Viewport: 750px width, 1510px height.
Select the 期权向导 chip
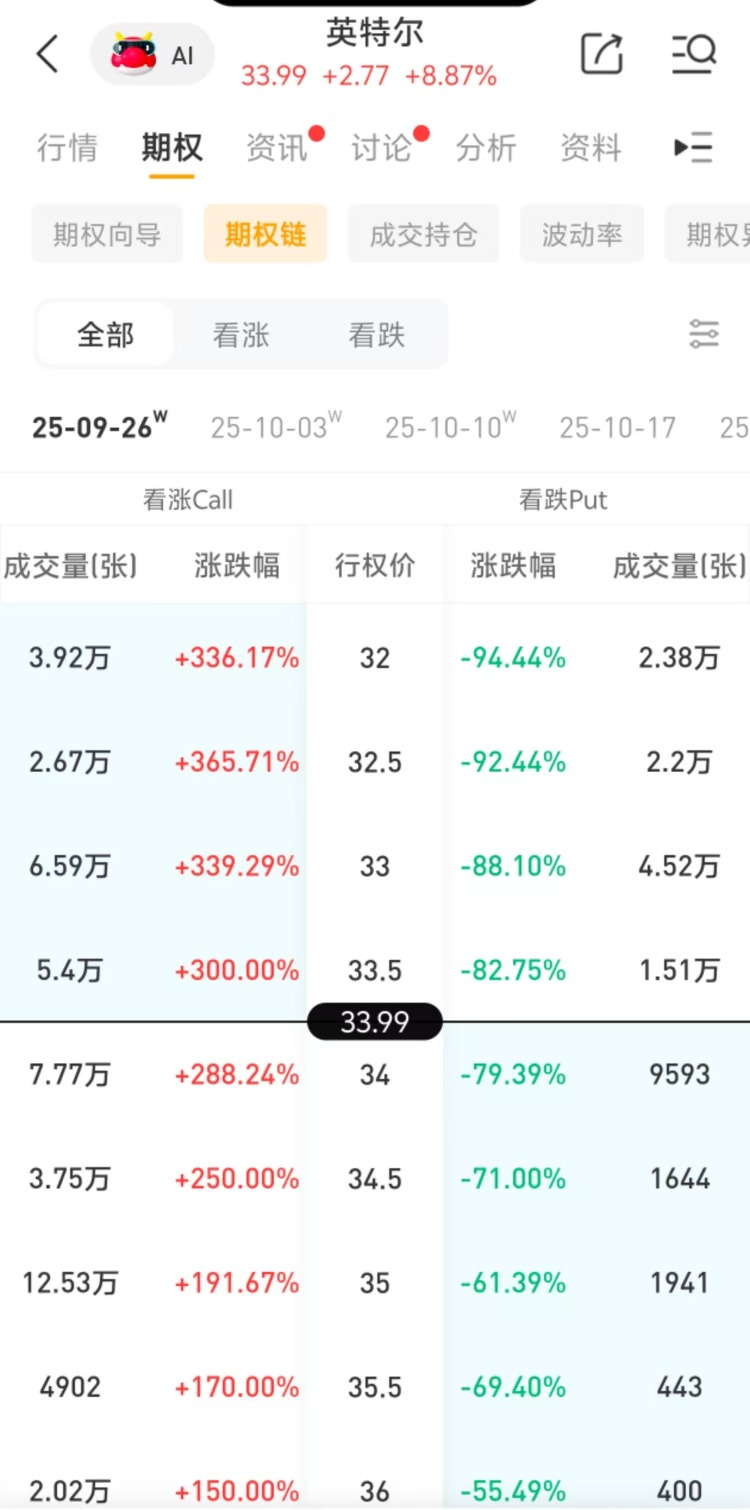click(x=107, y=234)
